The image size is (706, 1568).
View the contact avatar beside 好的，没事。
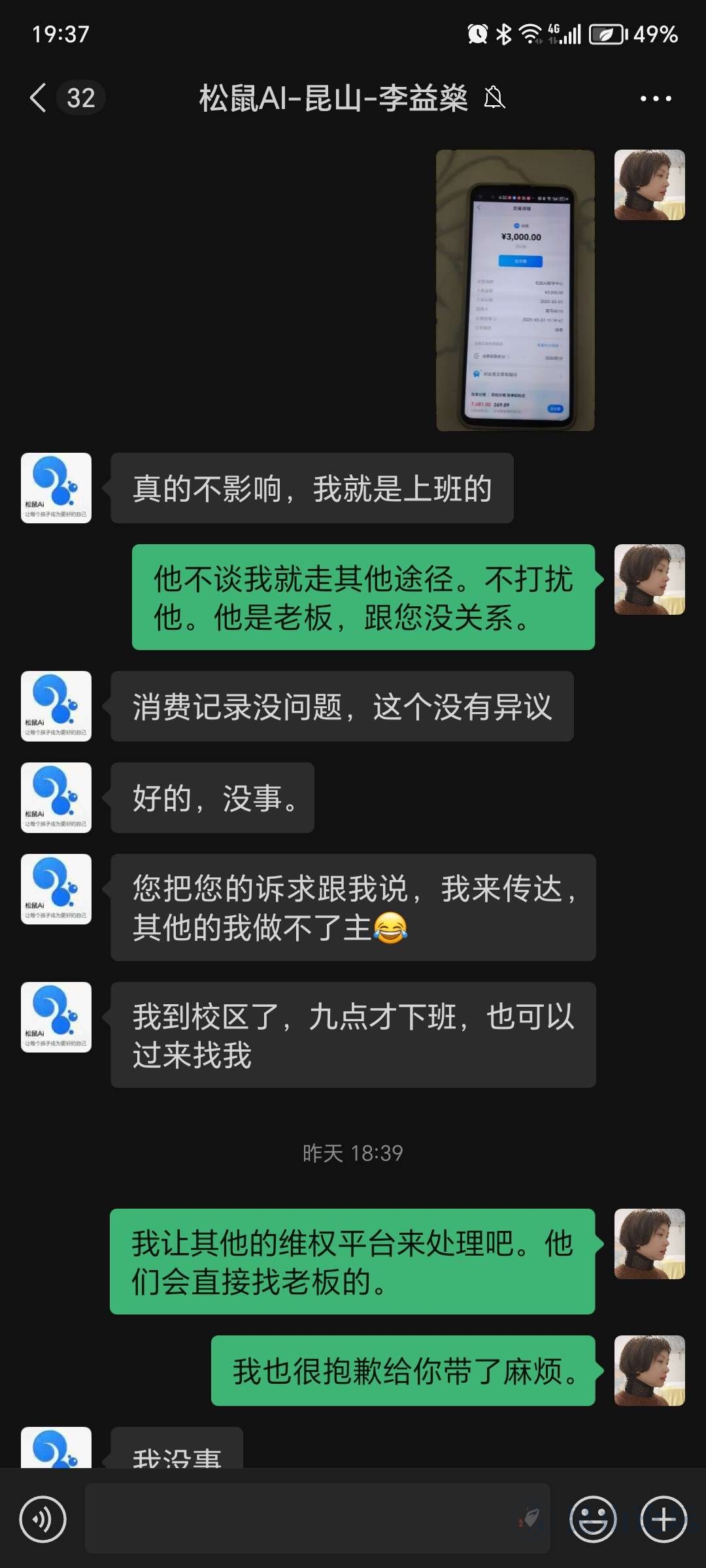click(x=56, y=798)
